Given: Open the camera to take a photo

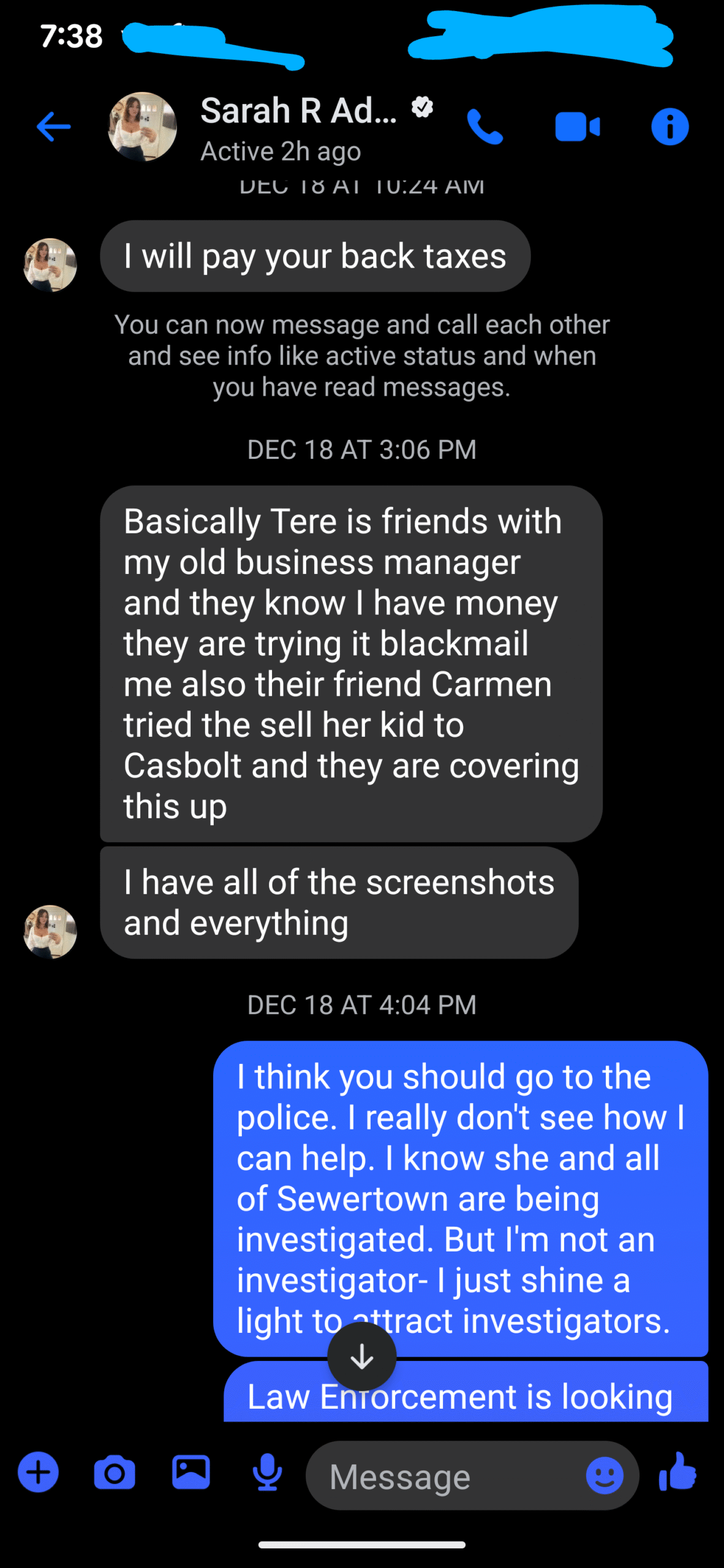Looking at the screenshot, I should click(x=115, y=1472).
